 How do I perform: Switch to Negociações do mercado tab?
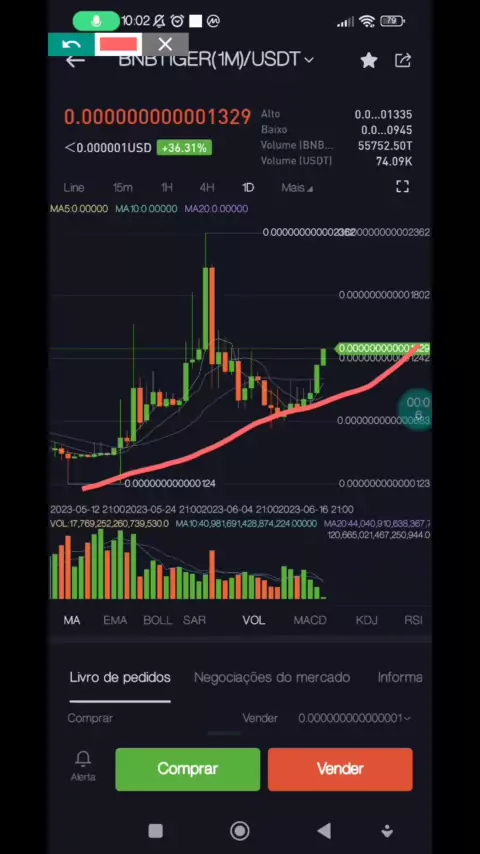(x=272, y=677)
